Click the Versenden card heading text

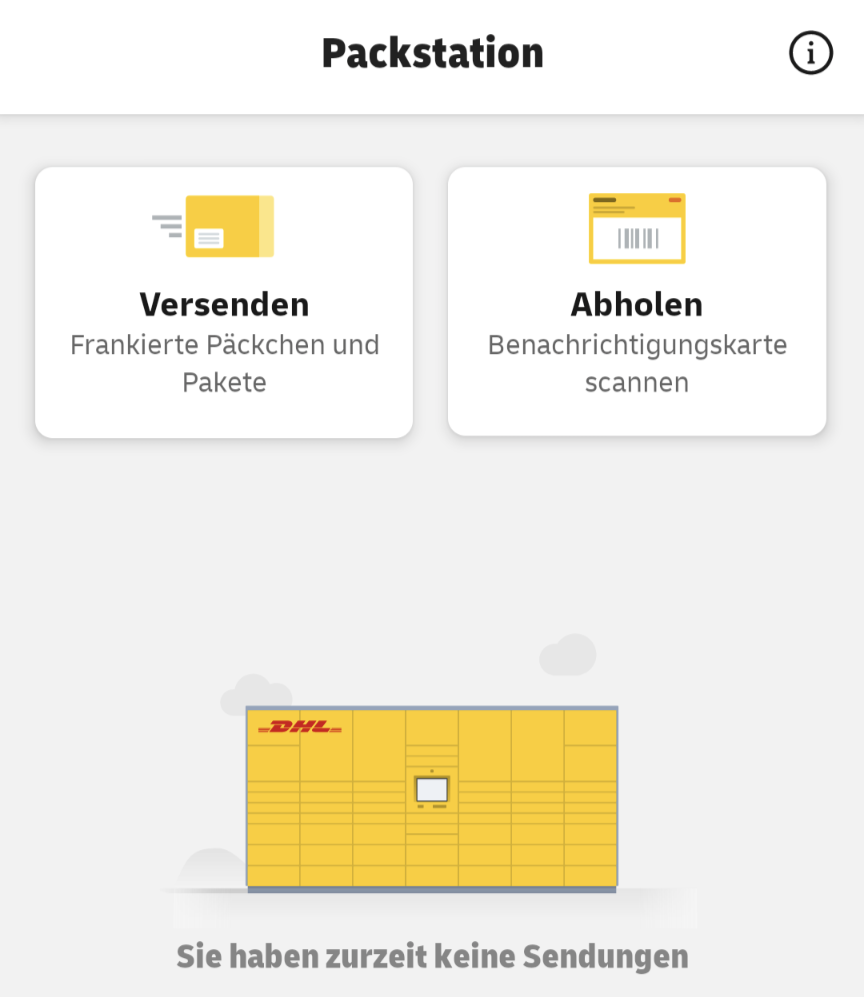(223, 304)
